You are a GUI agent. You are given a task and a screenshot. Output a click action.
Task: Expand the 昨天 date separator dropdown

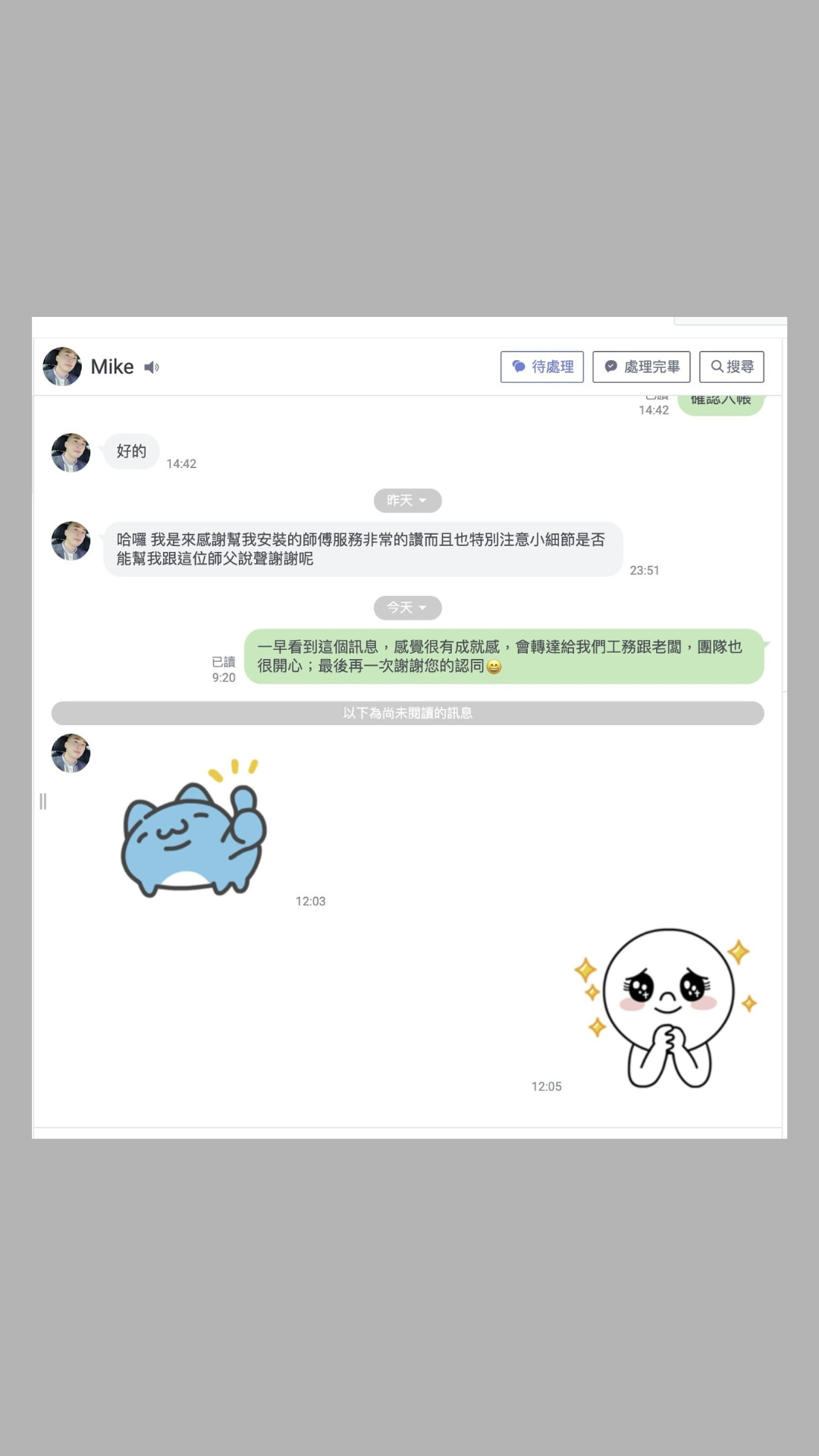pos(408,500)
